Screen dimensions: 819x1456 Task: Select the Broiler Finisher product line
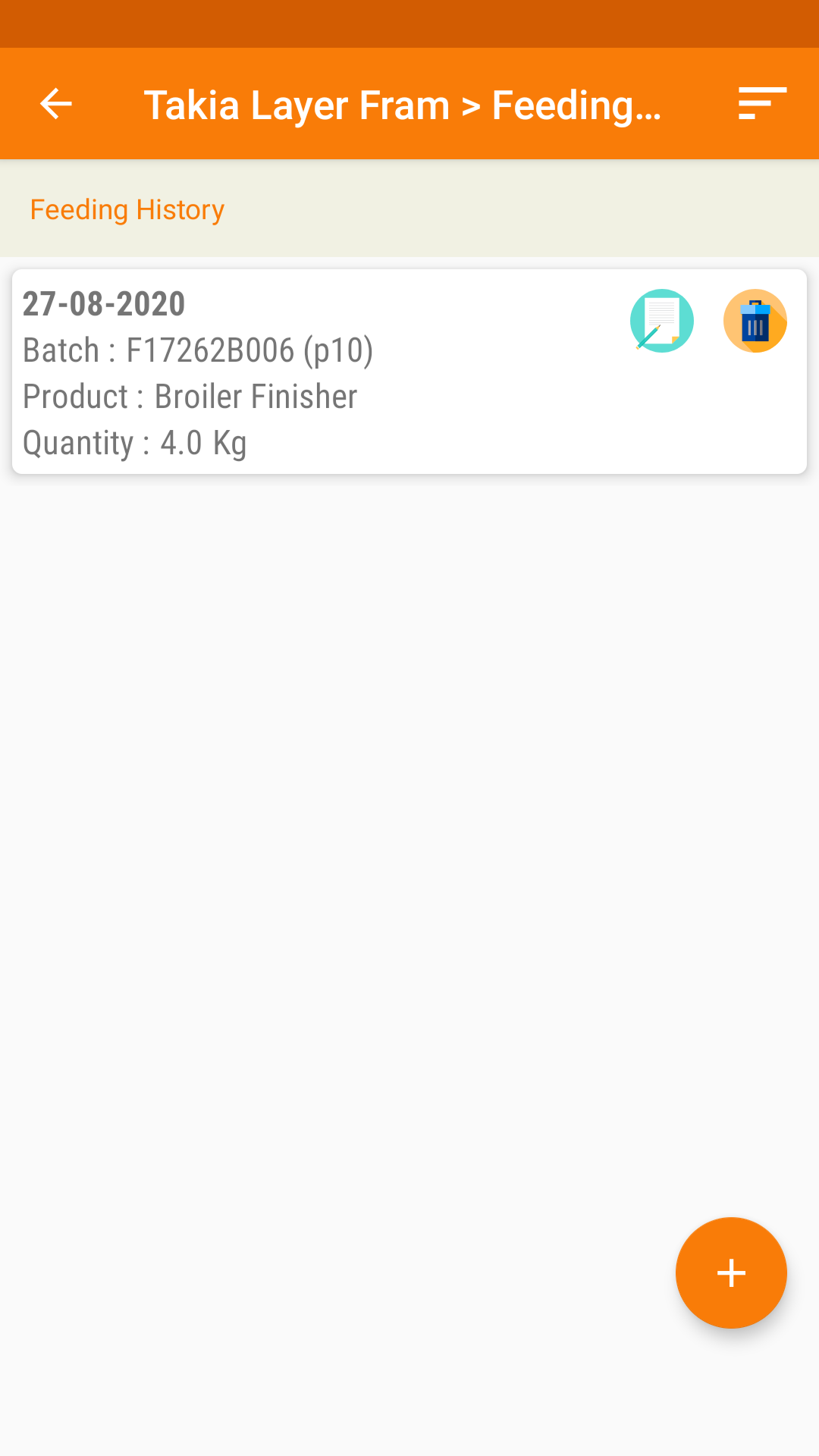(x=189, y=396)
